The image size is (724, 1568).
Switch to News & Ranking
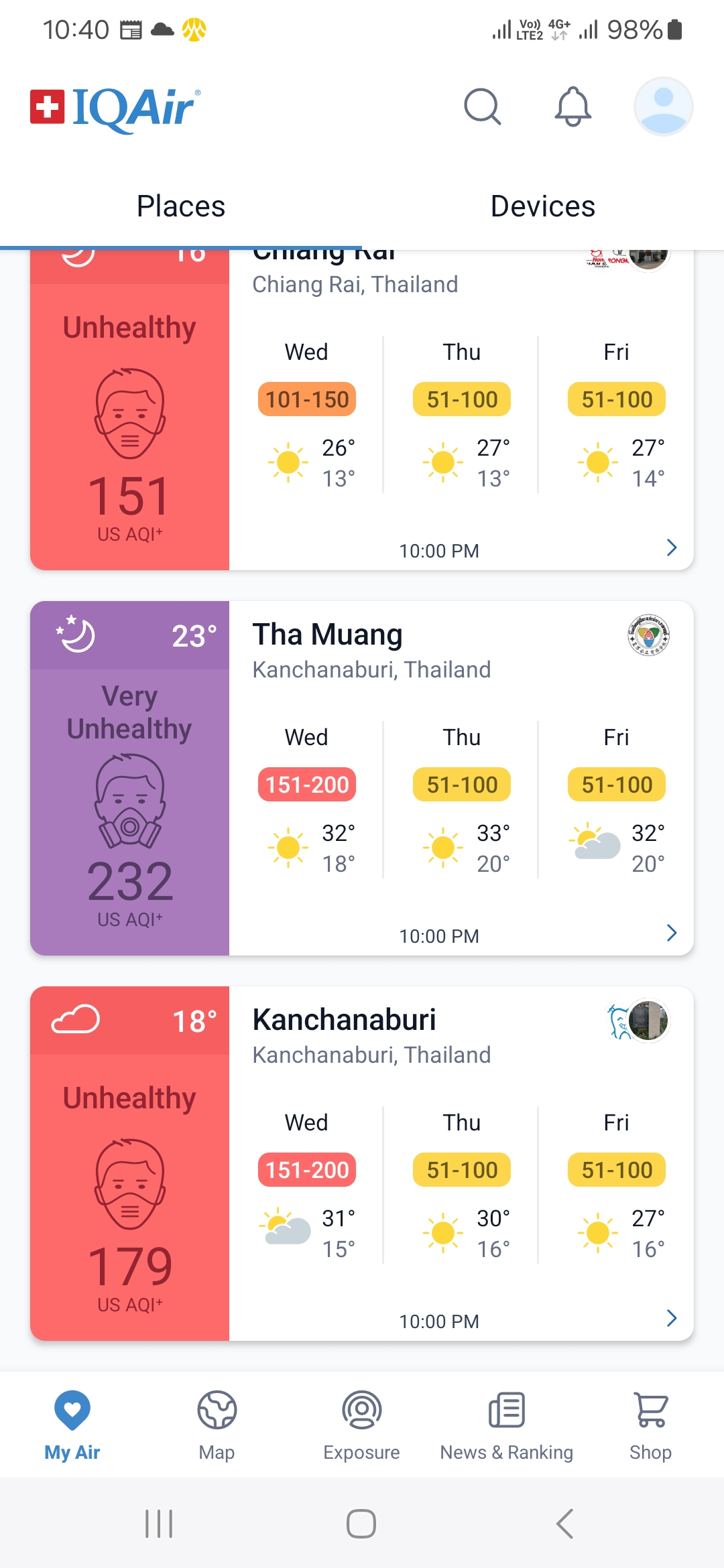click(x=506, y=1425)
